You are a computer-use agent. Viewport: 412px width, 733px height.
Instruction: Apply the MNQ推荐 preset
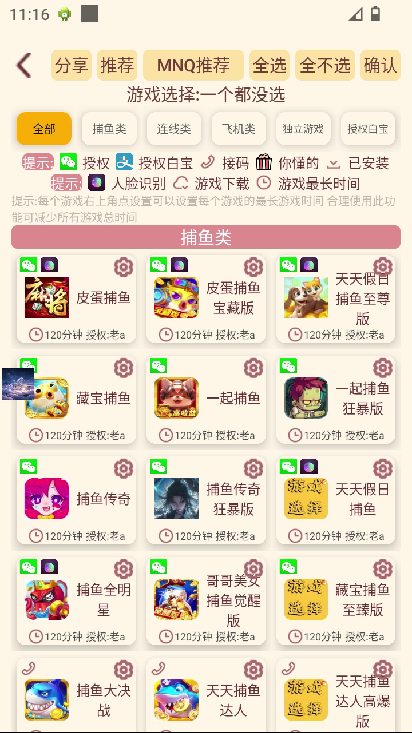click(x=193, y=65)
